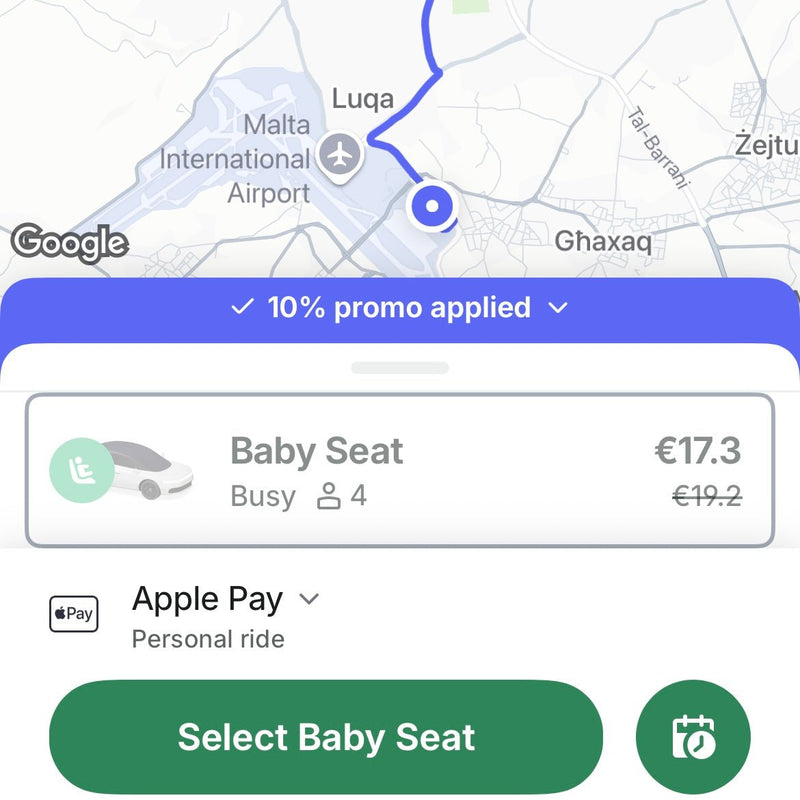Open the Apple Pay payment method dropdown

225,600
